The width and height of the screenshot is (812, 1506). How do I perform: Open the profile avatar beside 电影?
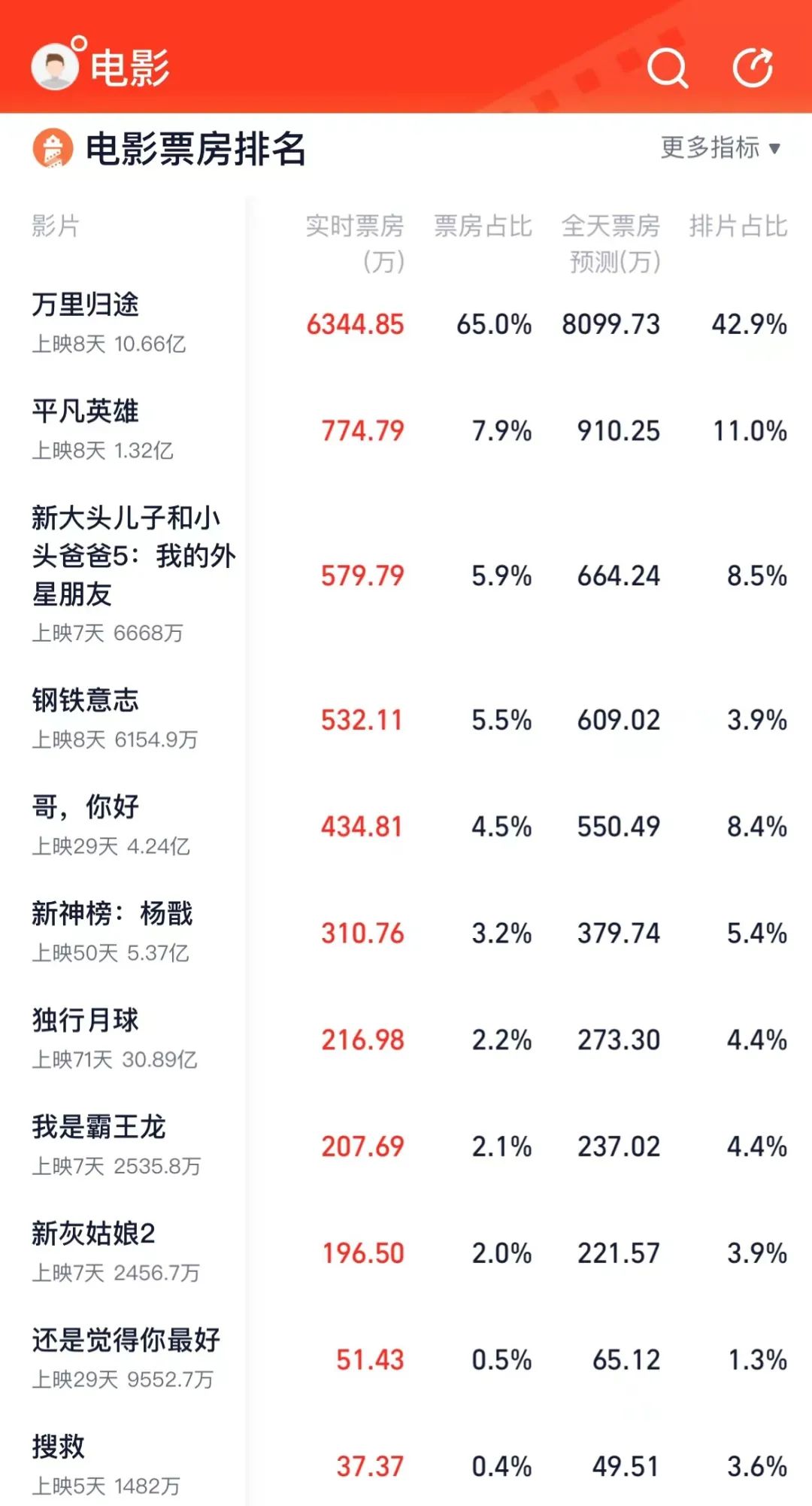pos(55,66)
